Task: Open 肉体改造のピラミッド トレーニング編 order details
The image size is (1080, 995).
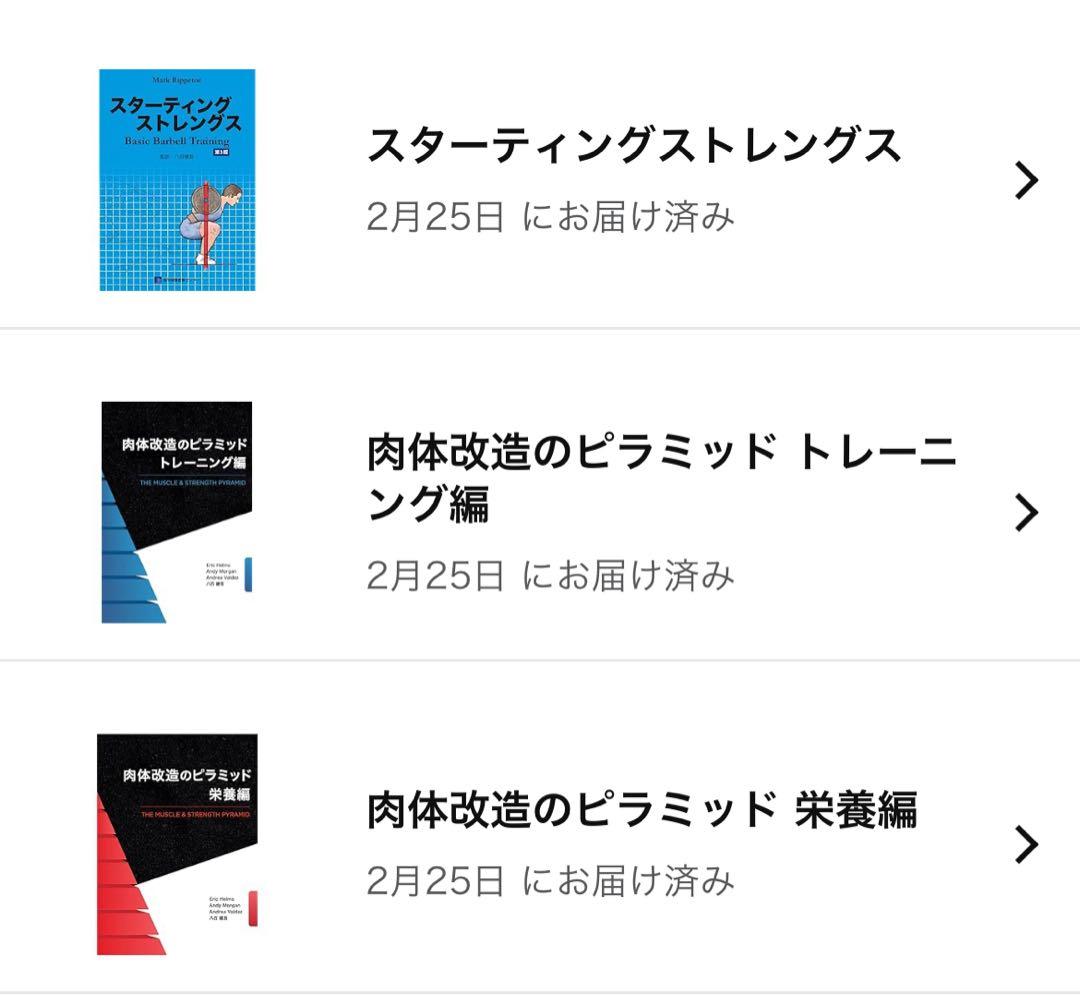Action: tap(660, 480)
